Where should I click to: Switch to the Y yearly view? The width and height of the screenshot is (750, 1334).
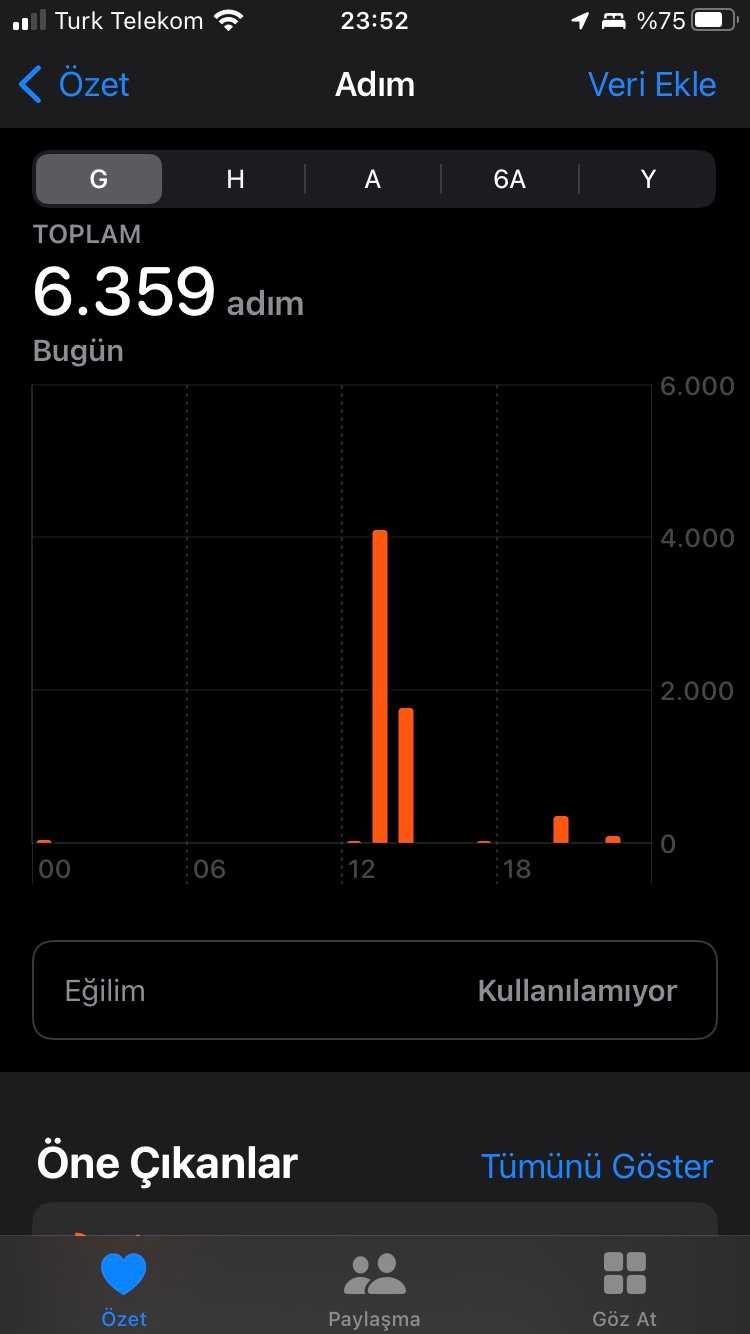click(647, 179)
